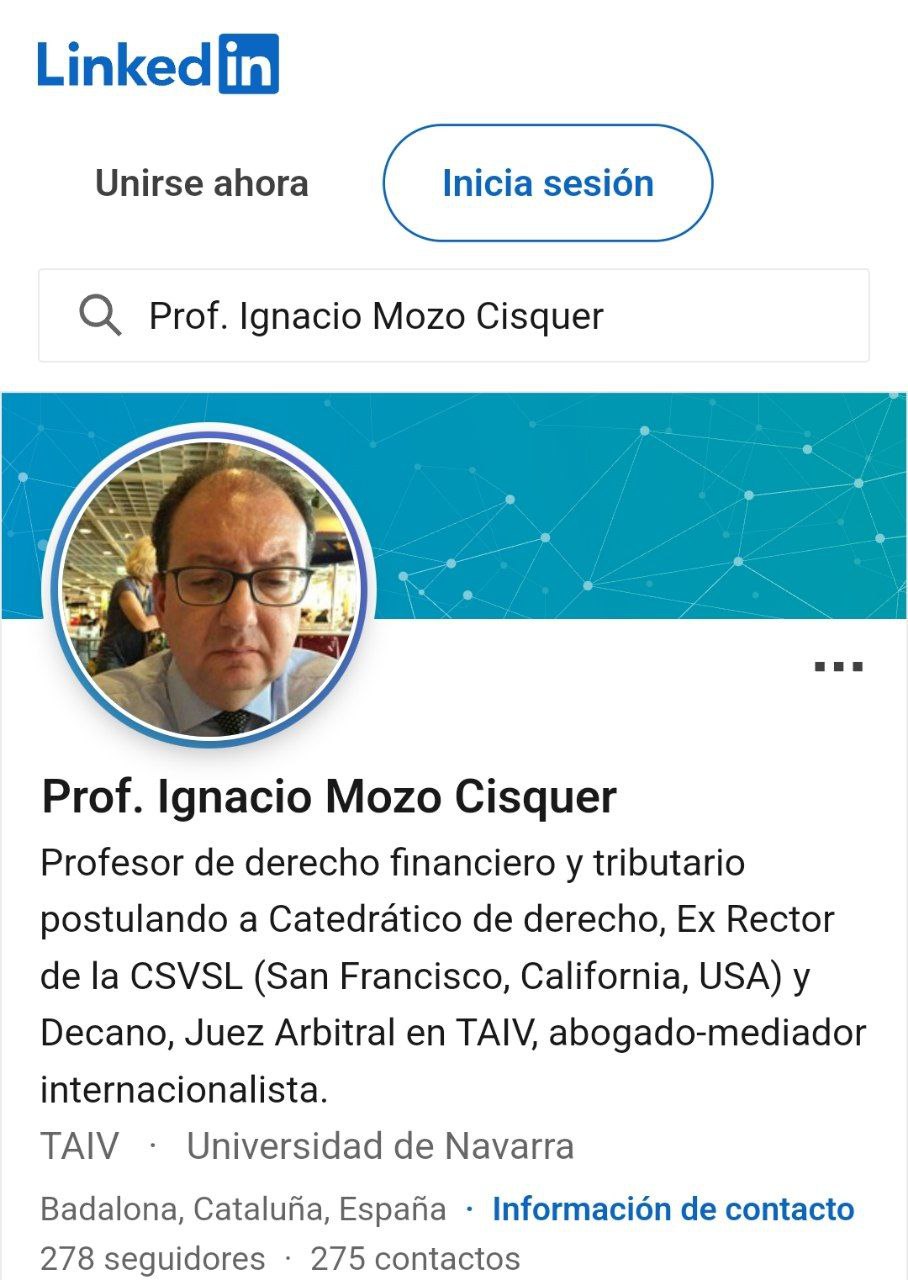Open the three-dot overflow menu

(x=838, y=667)
